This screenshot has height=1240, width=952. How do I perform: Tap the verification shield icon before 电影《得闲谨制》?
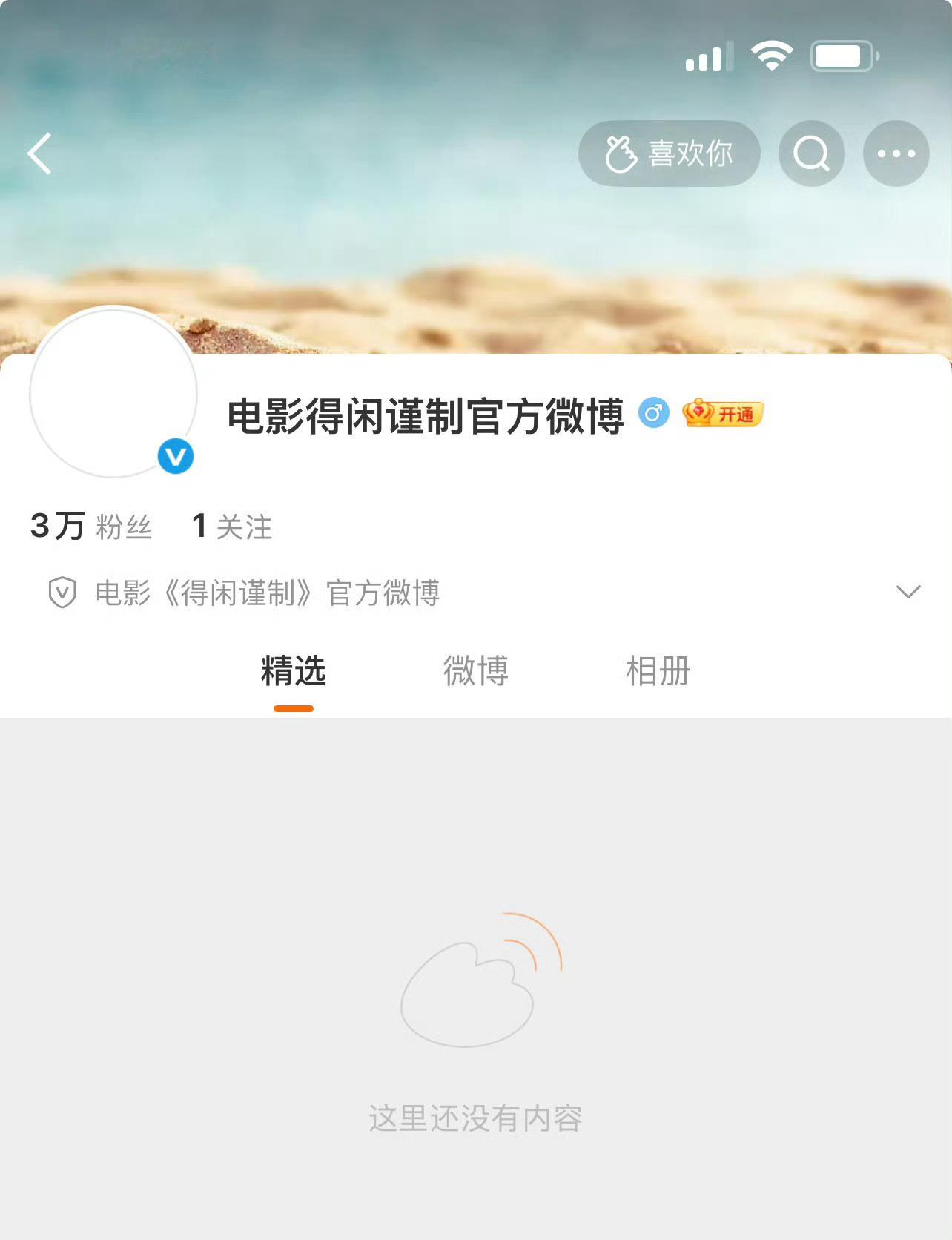pos(63,593)
